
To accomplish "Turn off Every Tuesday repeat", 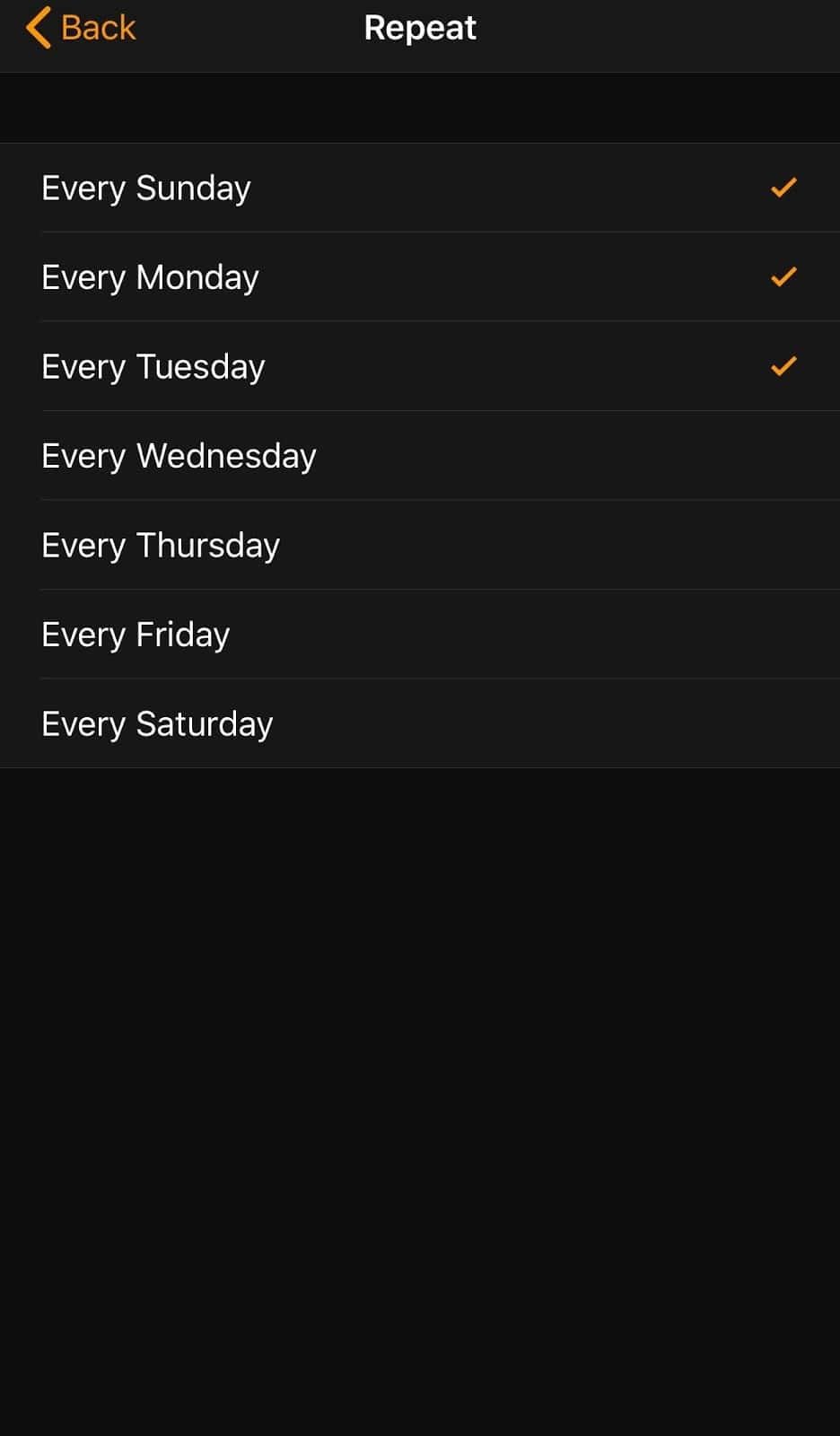I will [x=420, y=366].
